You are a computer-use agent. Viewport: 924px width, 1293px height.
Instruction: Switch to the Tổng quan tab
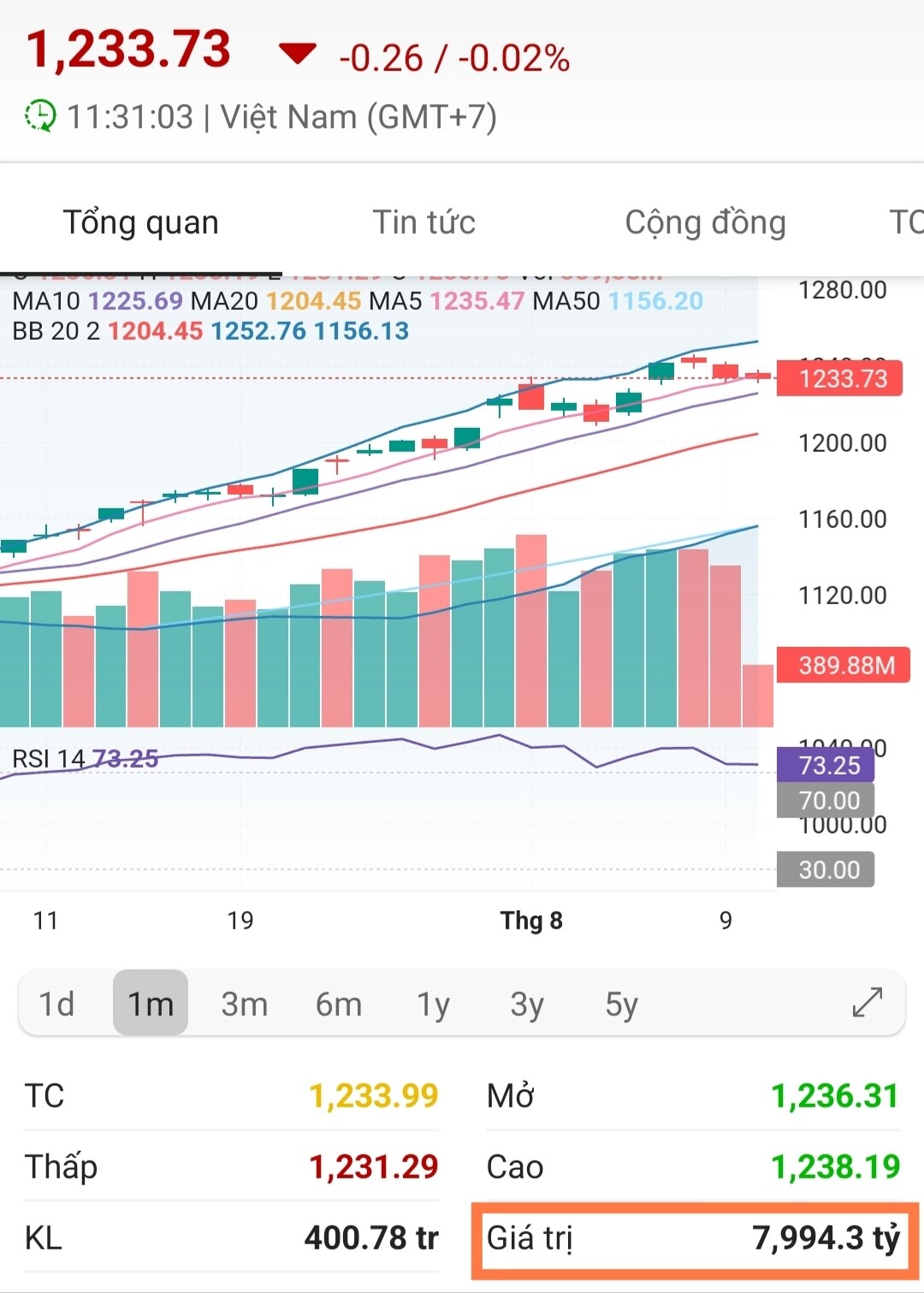[x=141, y=222]
